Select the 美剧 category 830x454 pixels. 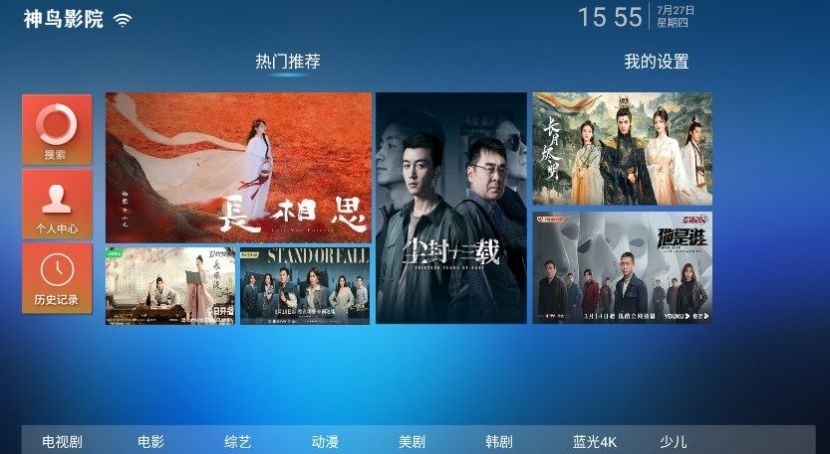(411, 441)
